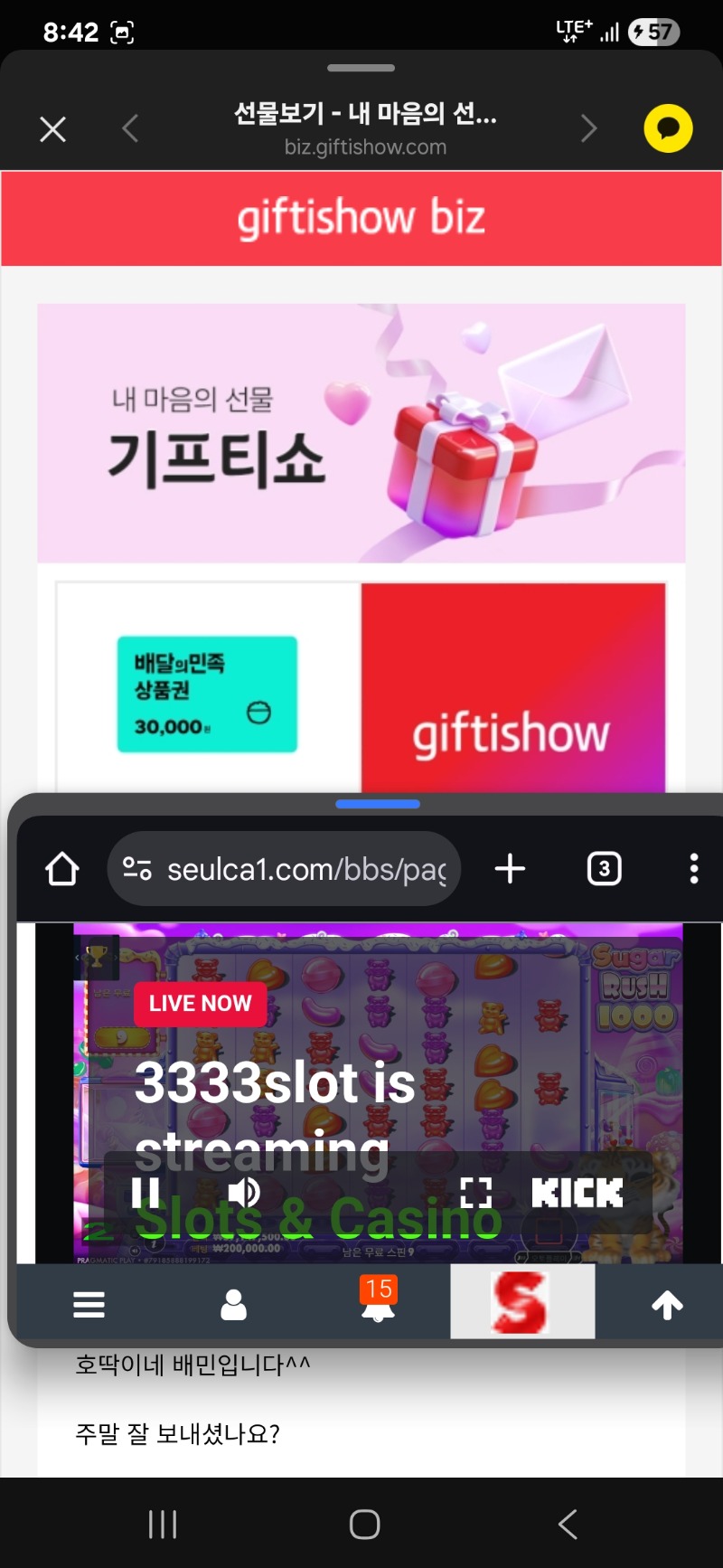The image size is (723, 1568).
Task: Jump to top with the up arrow
Action: pos(667,1304)
